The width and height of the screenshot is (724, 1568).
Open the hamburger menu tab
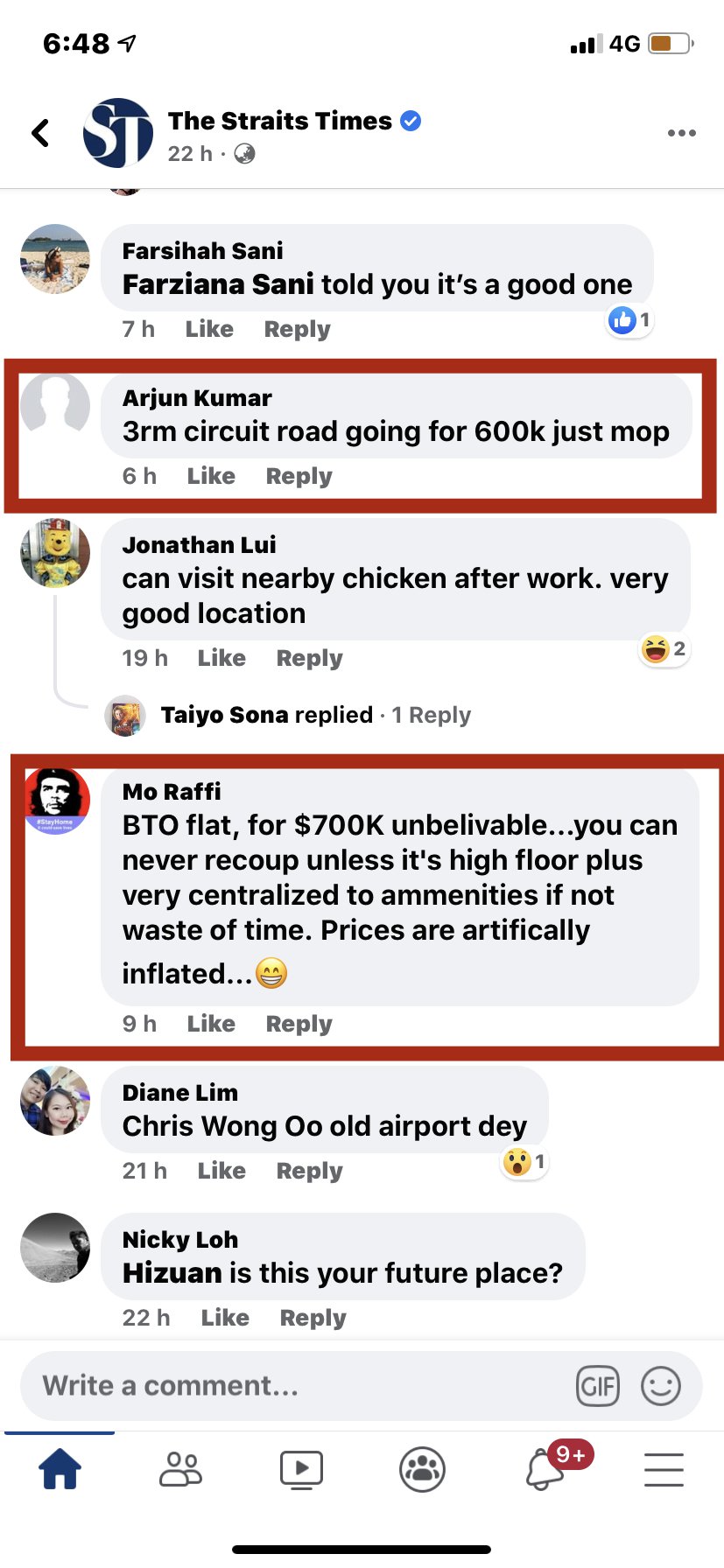(x=664, y=1469)
